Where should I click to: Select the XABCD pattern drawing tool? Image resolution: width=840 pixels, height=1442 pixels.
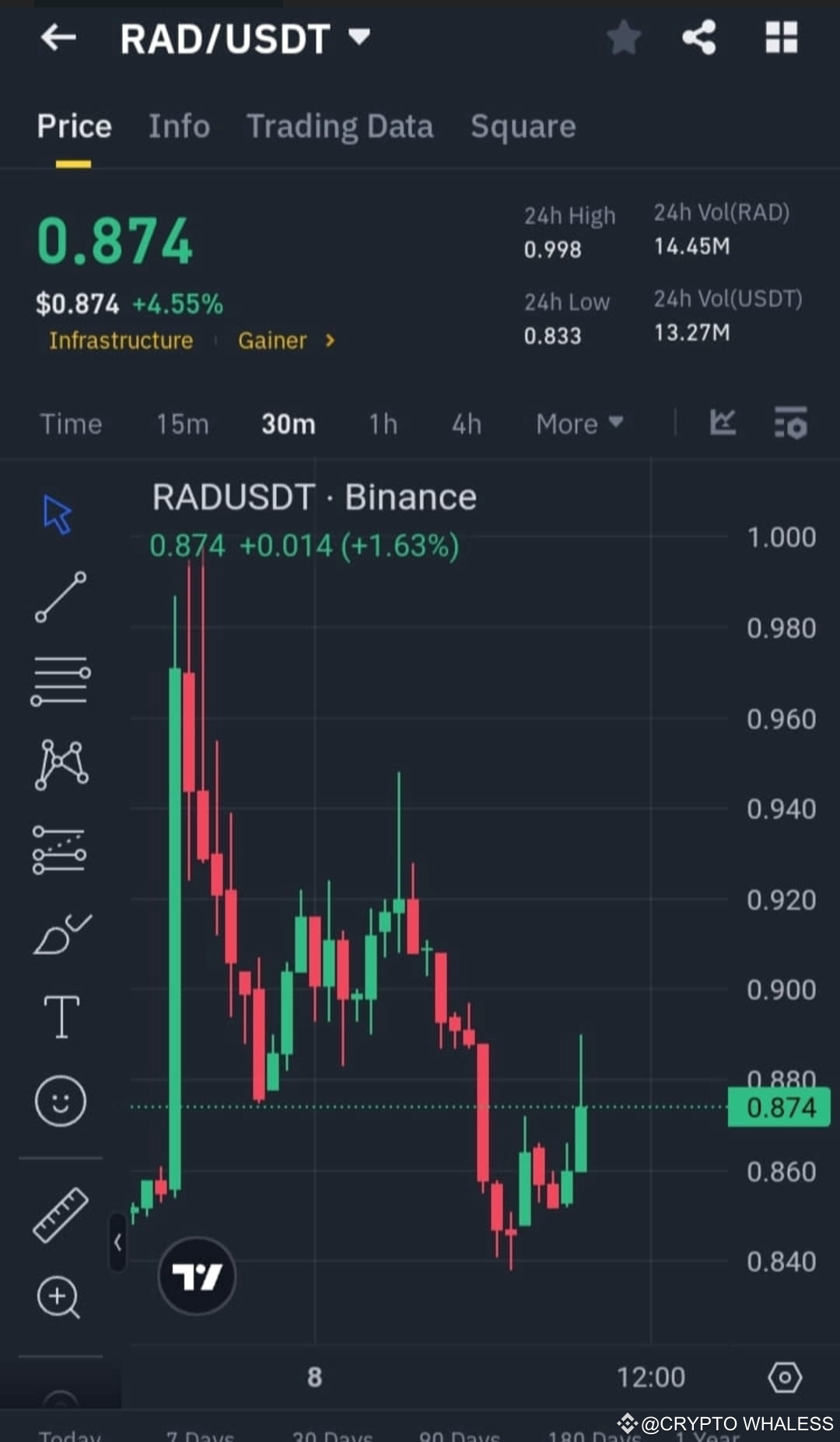pyautogui.click(x=59, y=766)
